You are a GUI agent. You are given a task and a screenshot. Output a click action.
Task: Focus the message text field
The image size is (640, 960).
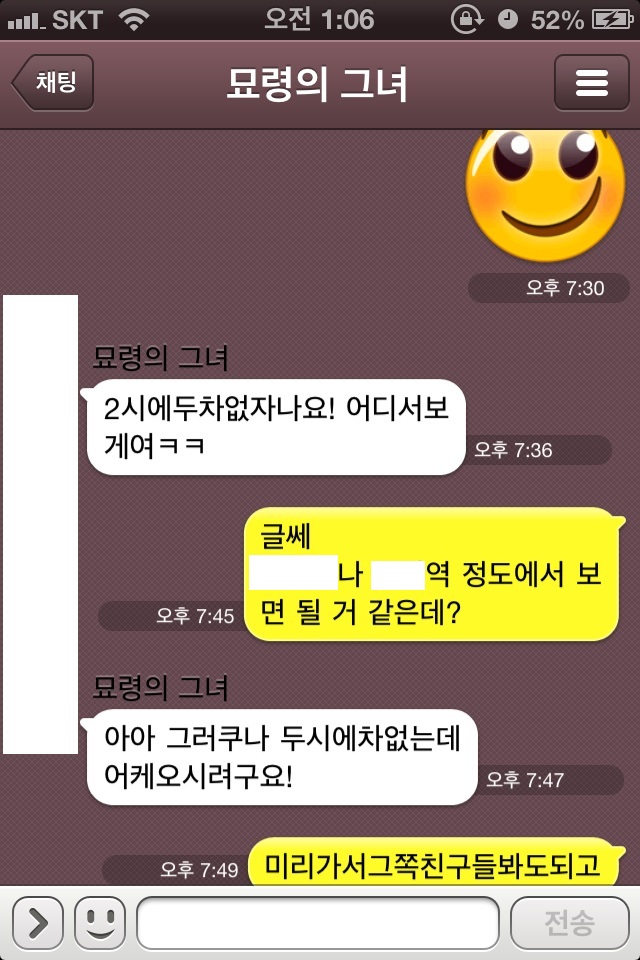pyautogui.click(x=317, y=923)
